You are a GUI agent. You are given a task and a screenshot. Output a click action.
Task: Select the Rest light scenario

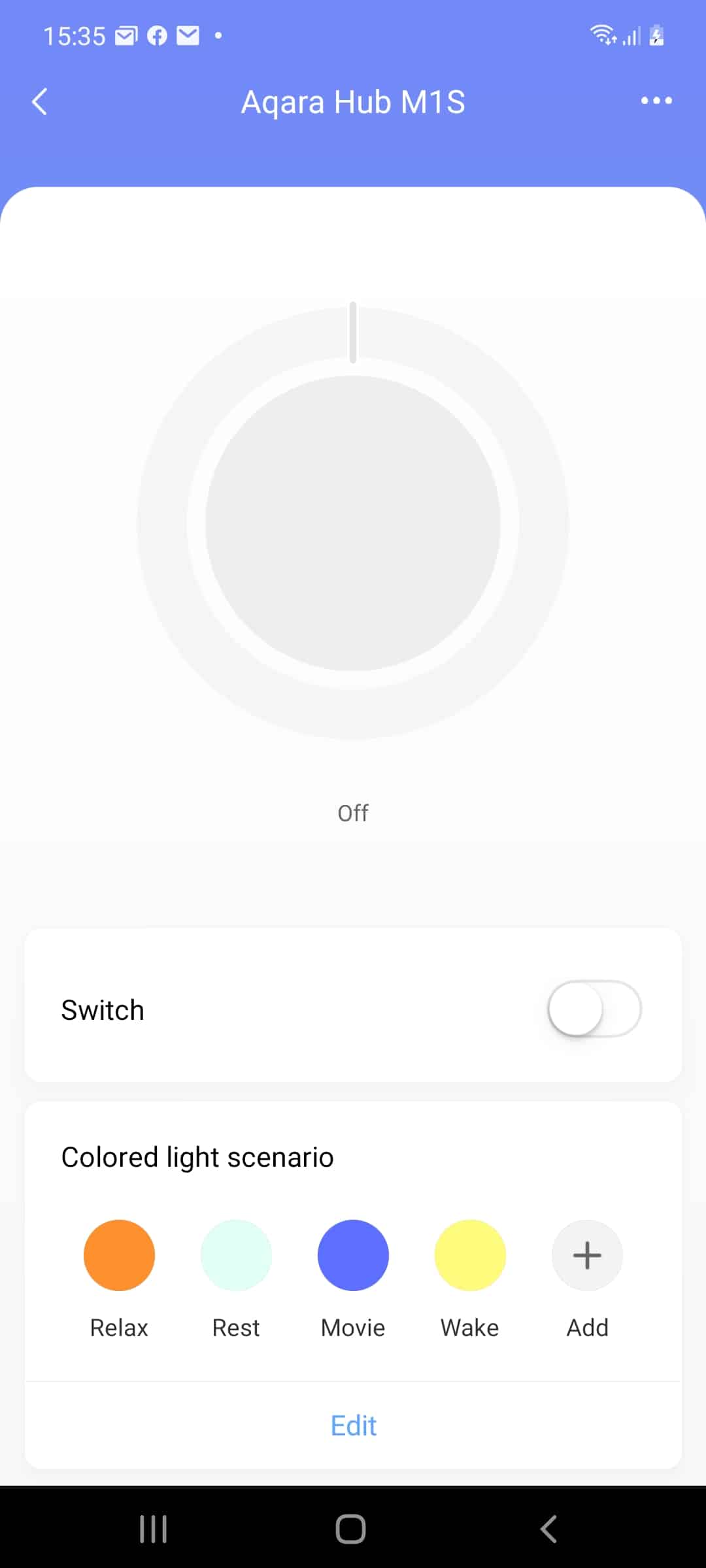(236, 1255)
